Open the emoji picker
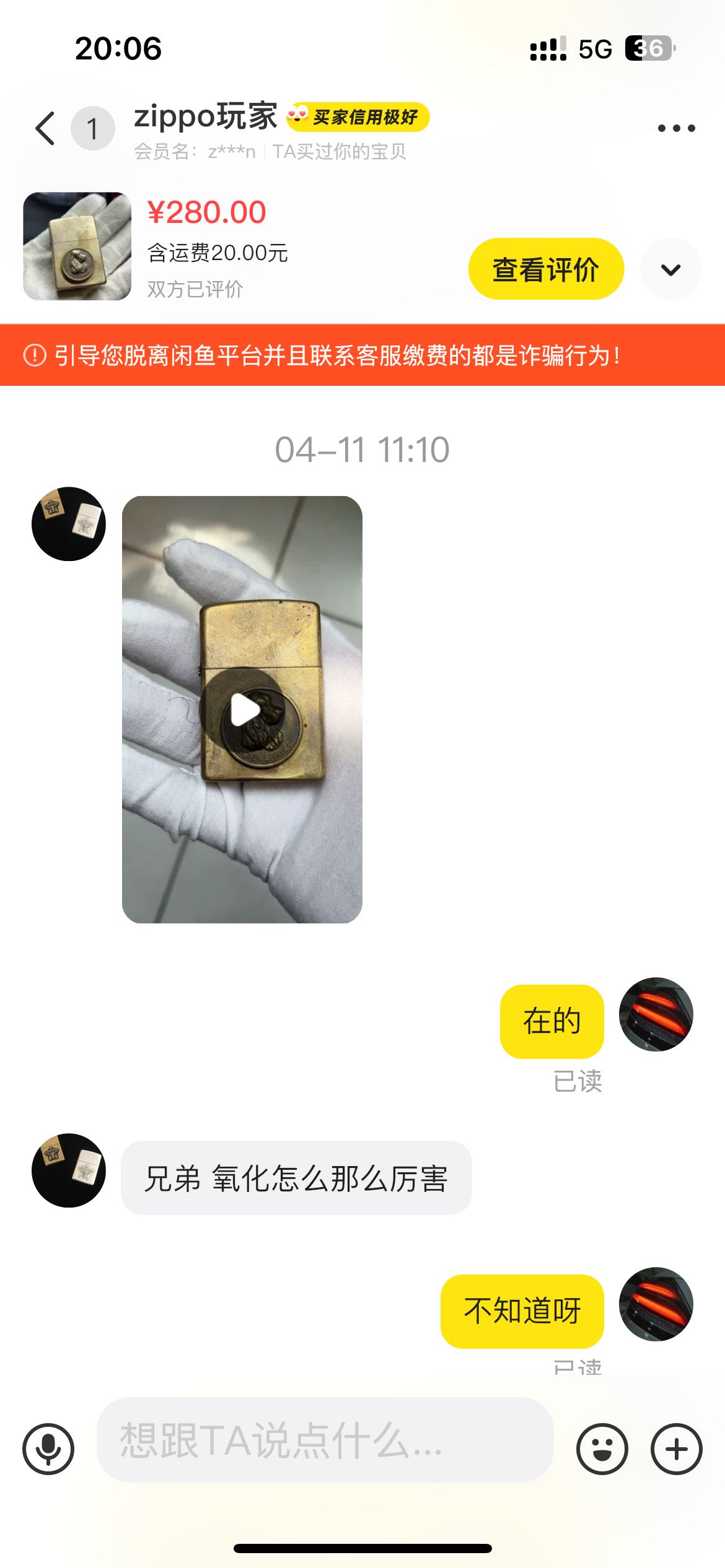Viewport: 725px width, 1568px height. click(x=602, y=1449)
